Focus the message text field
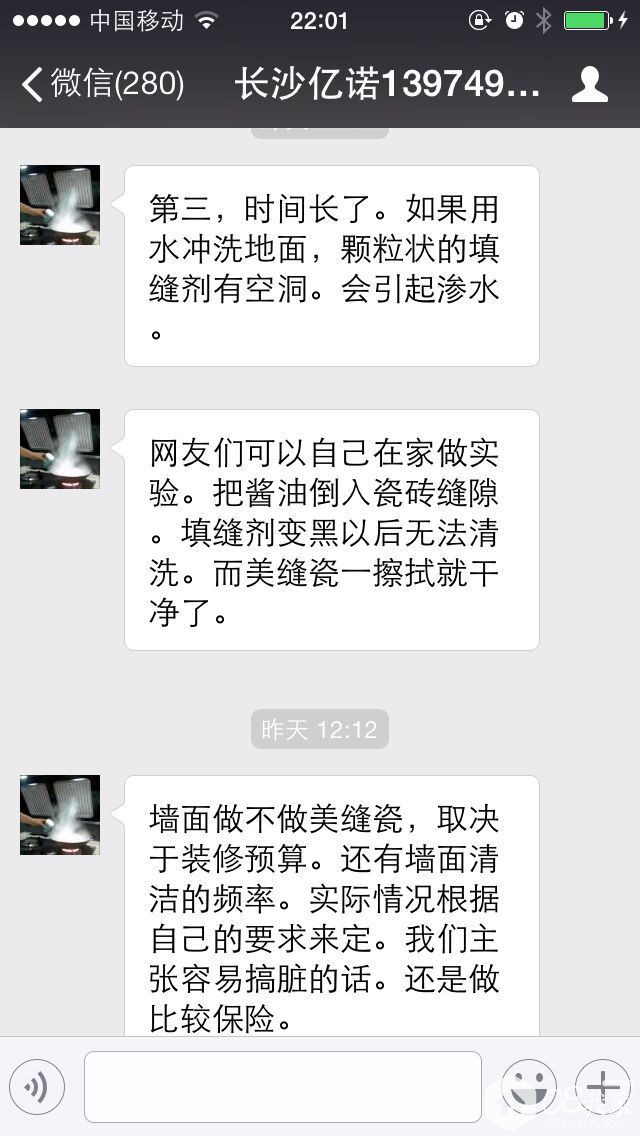 click(282, 1087)
